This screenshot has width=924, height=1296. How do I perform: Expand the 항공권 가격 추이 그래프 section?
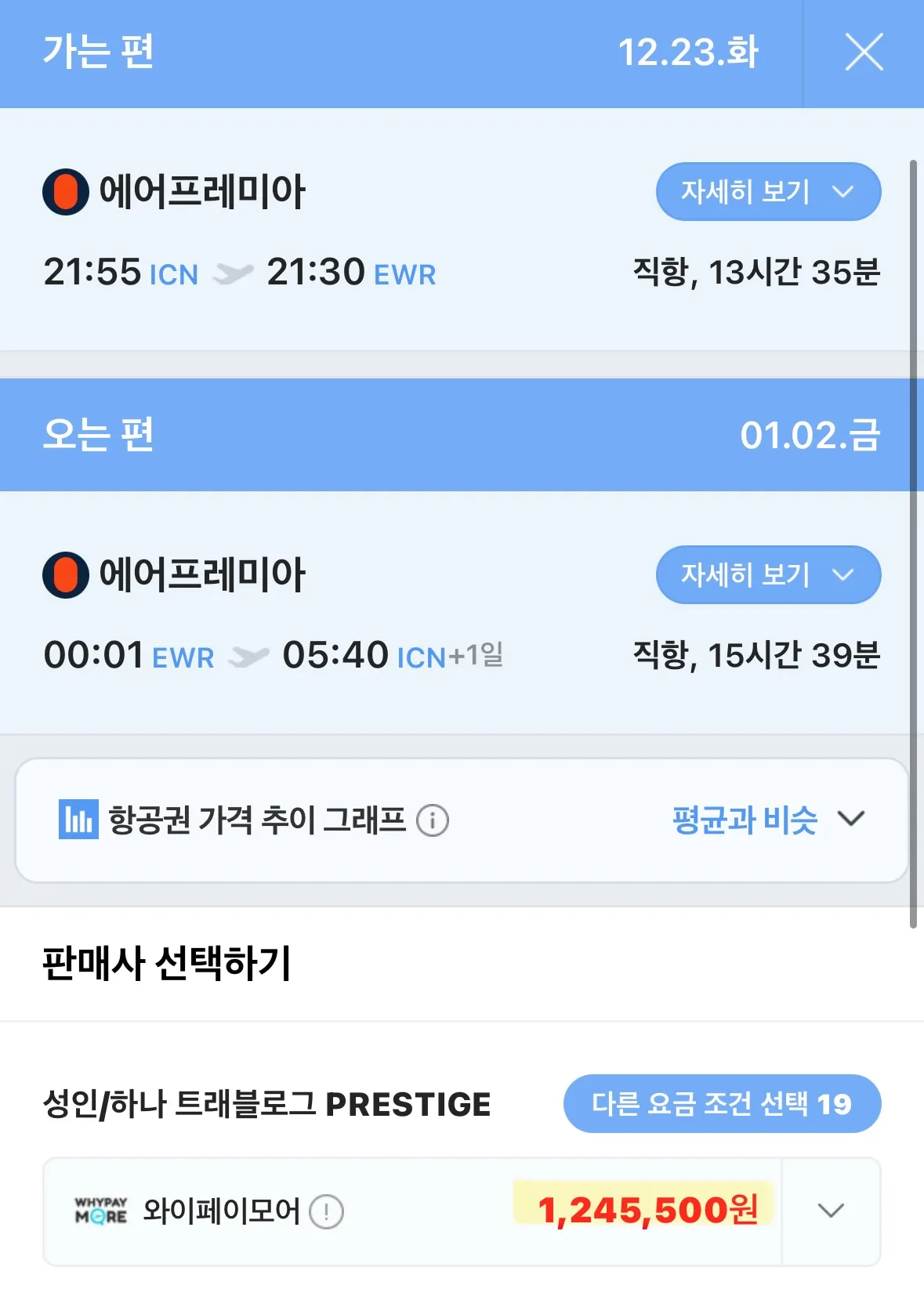(850, 820)
